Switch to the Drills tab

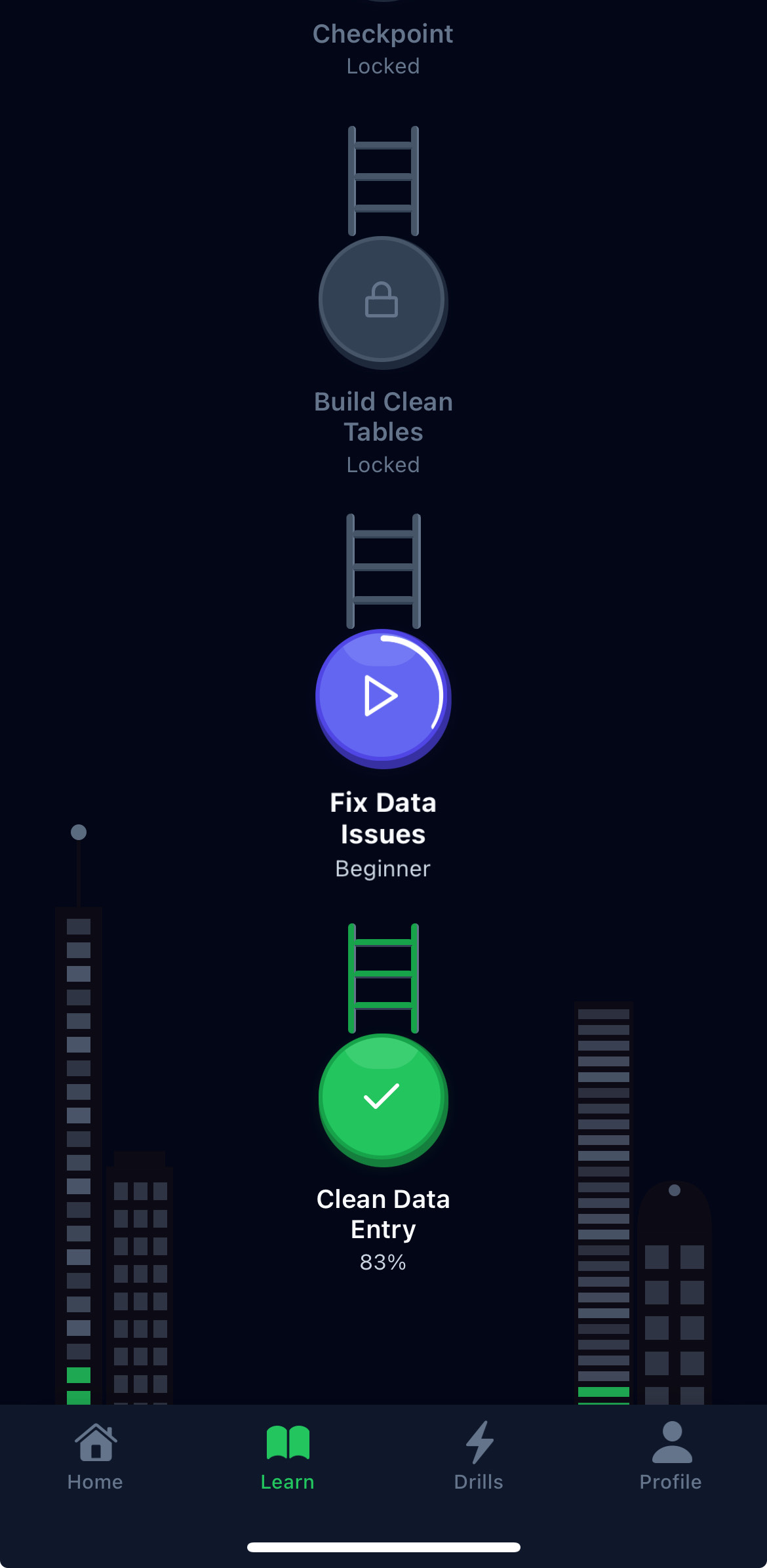coord(479,1456)
